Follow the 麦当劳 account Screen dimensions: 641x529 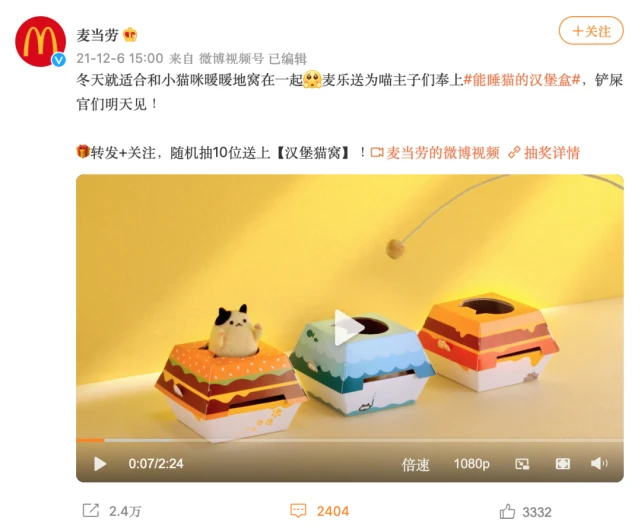click(591, 31)
